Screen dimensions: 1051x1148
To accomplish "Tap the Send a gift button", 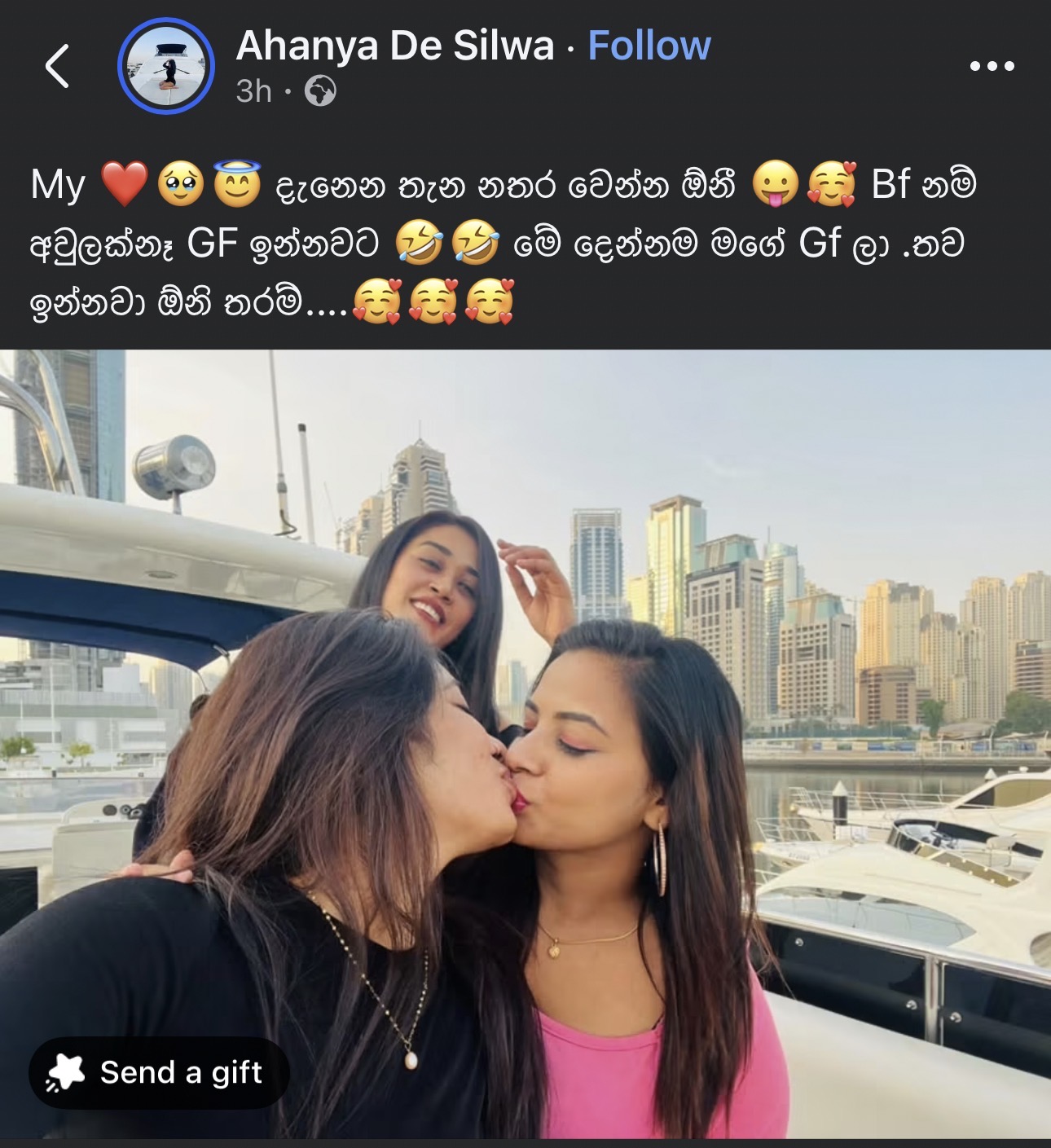I will [160, 1072].
